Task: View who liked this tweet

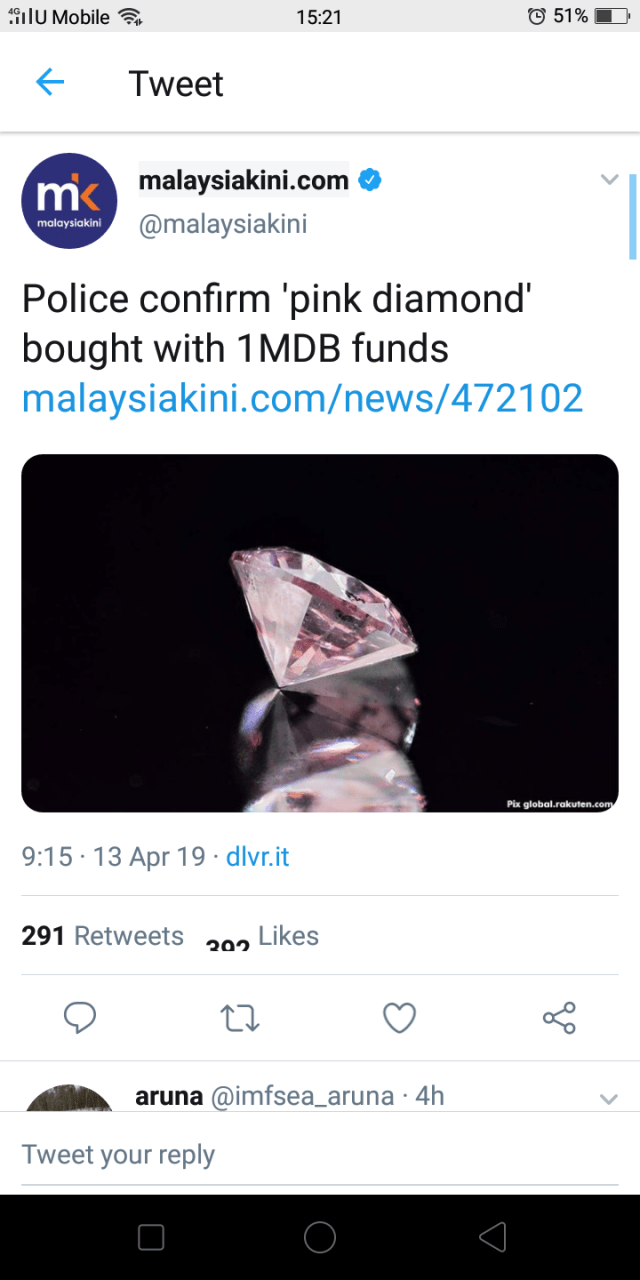Action: point(262,937)
